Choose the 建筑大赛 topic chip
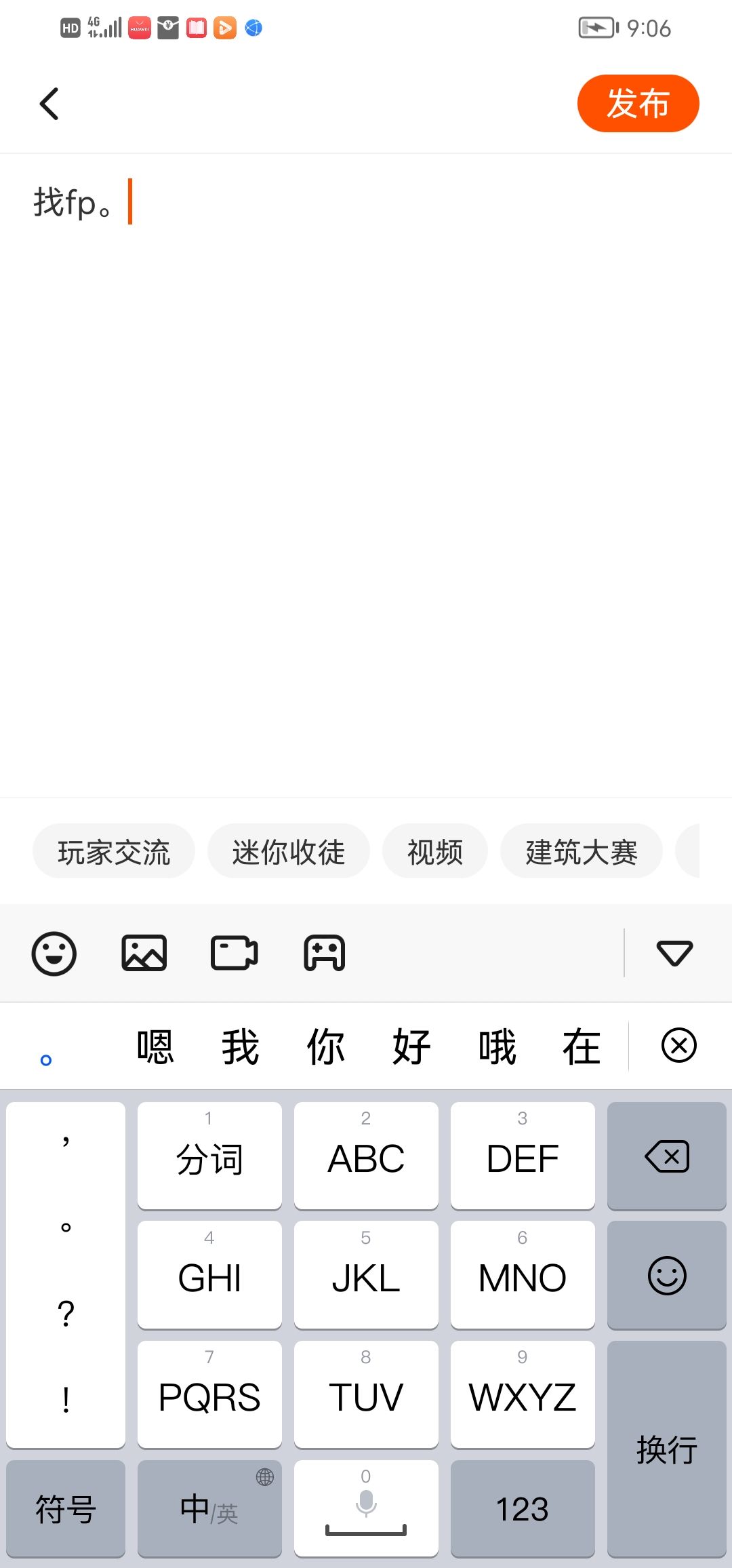Screen dimensions: 732x1568 coord(582,852)
